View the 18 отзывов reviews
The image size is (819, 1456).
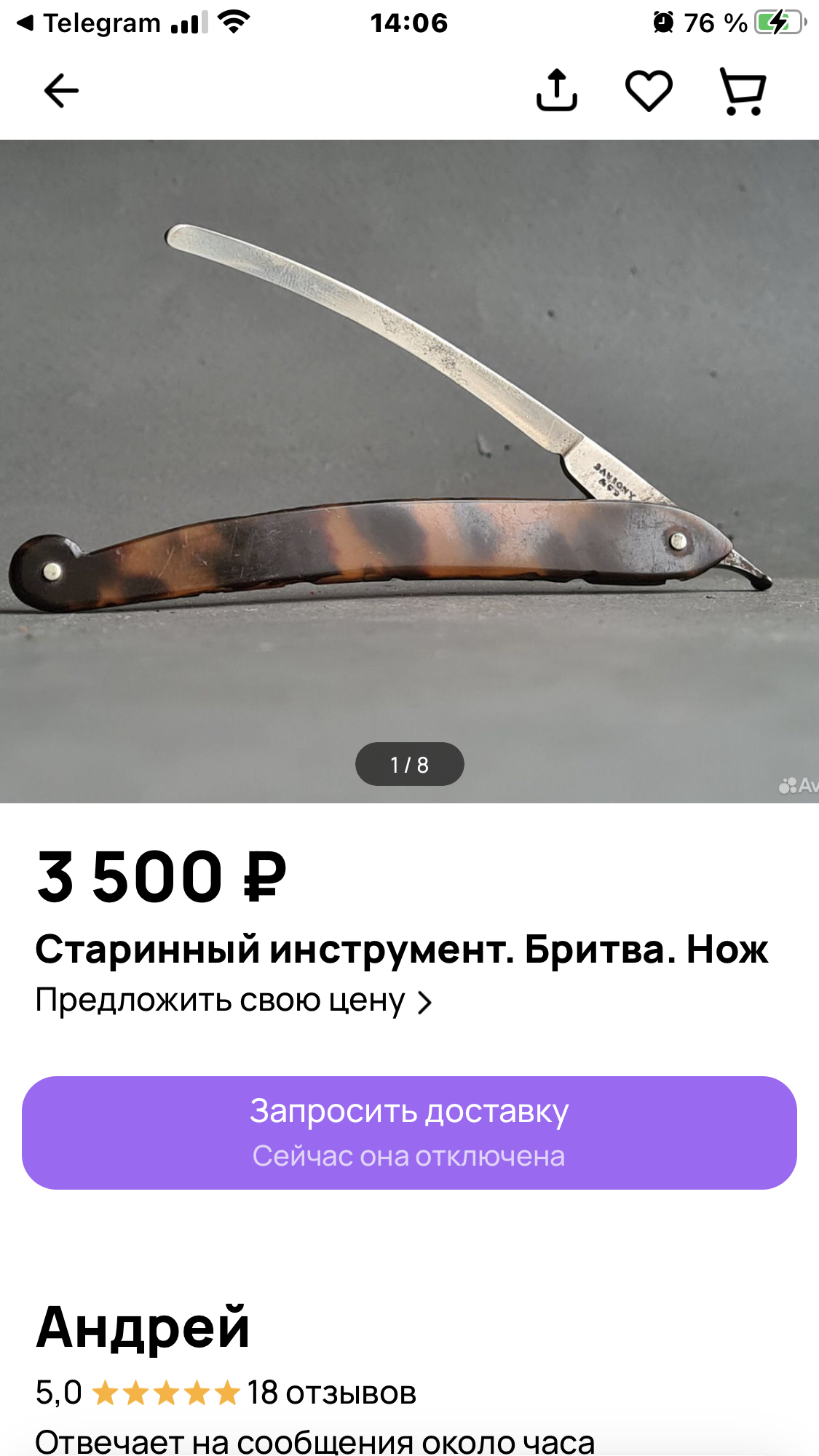[x=331, y=1393]
